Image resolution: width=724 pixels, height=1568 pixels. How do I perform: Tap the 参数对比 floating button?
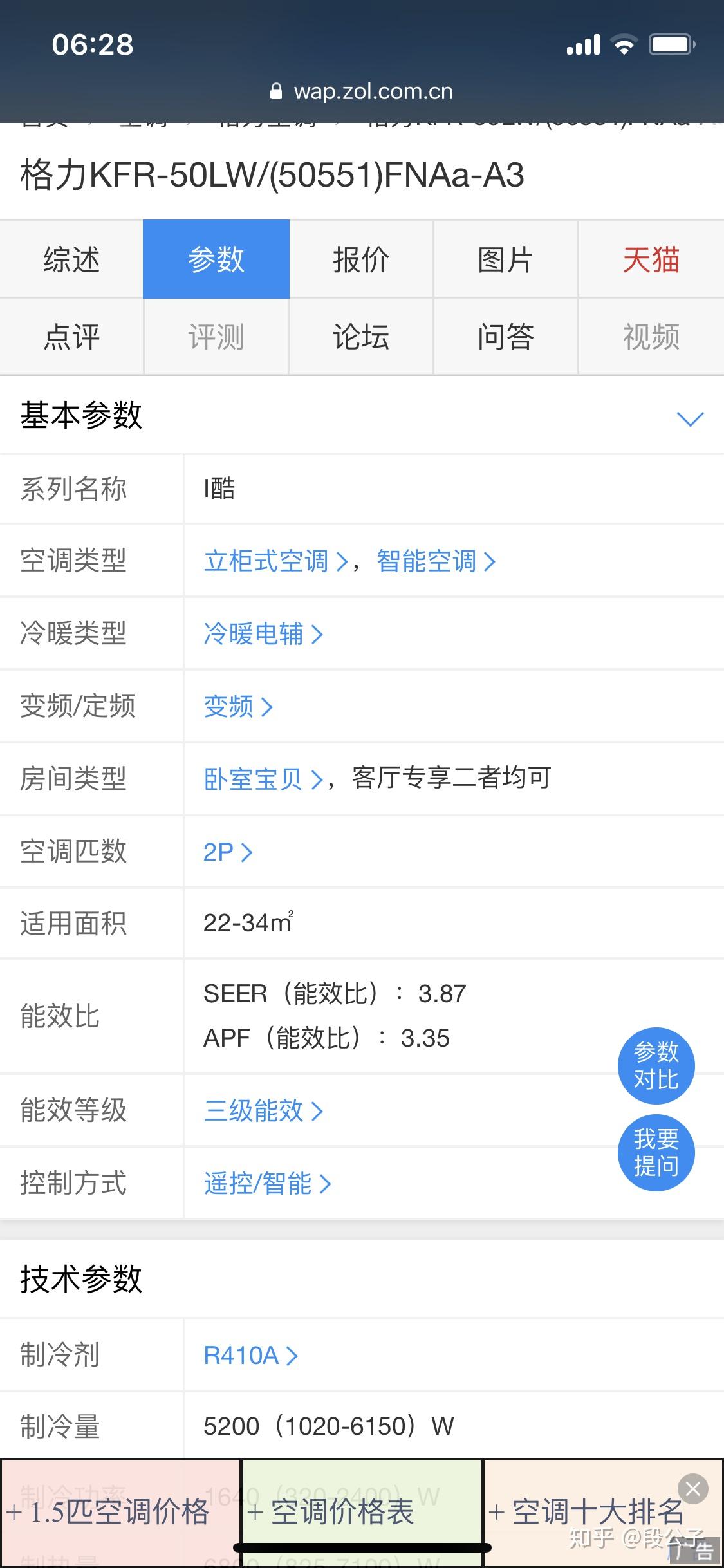tap(656, 1065)
